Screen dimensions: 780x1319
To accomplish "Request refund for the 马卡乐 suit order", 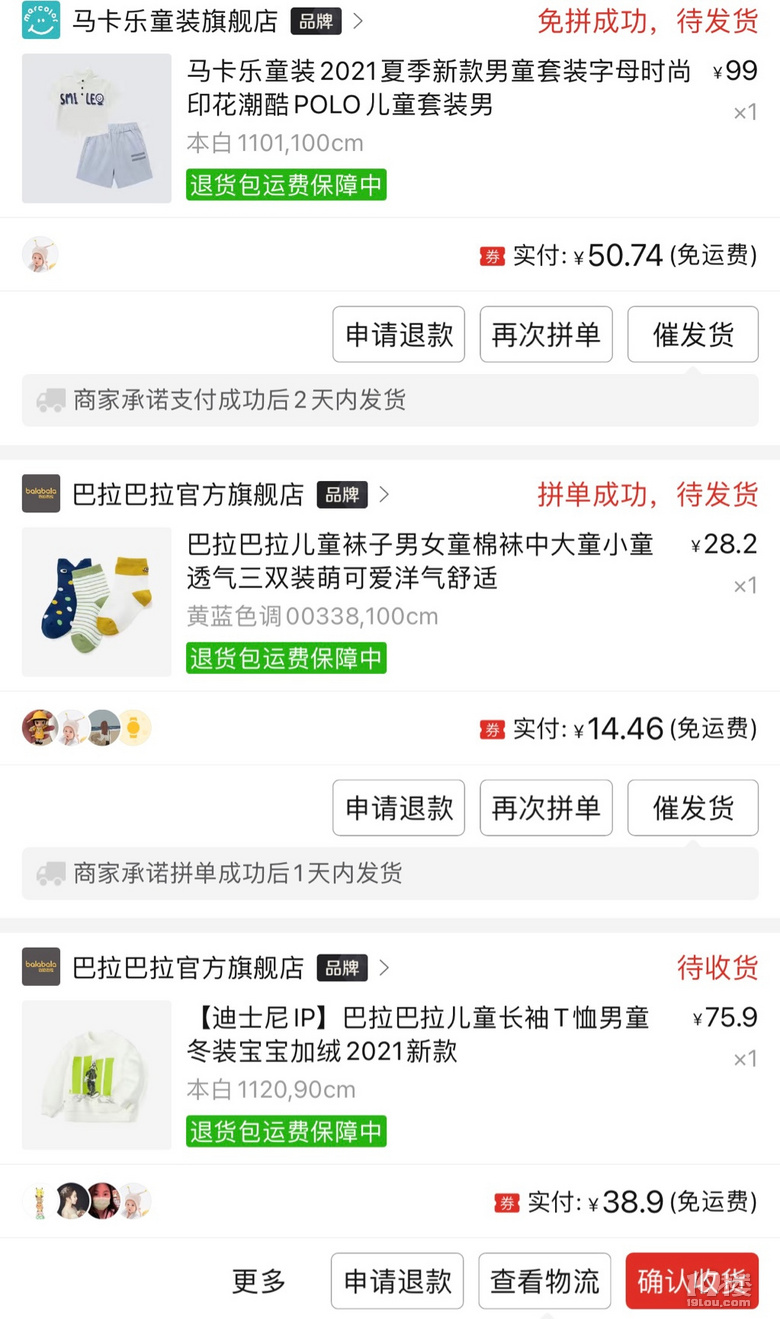I will [x=398, y=334].
